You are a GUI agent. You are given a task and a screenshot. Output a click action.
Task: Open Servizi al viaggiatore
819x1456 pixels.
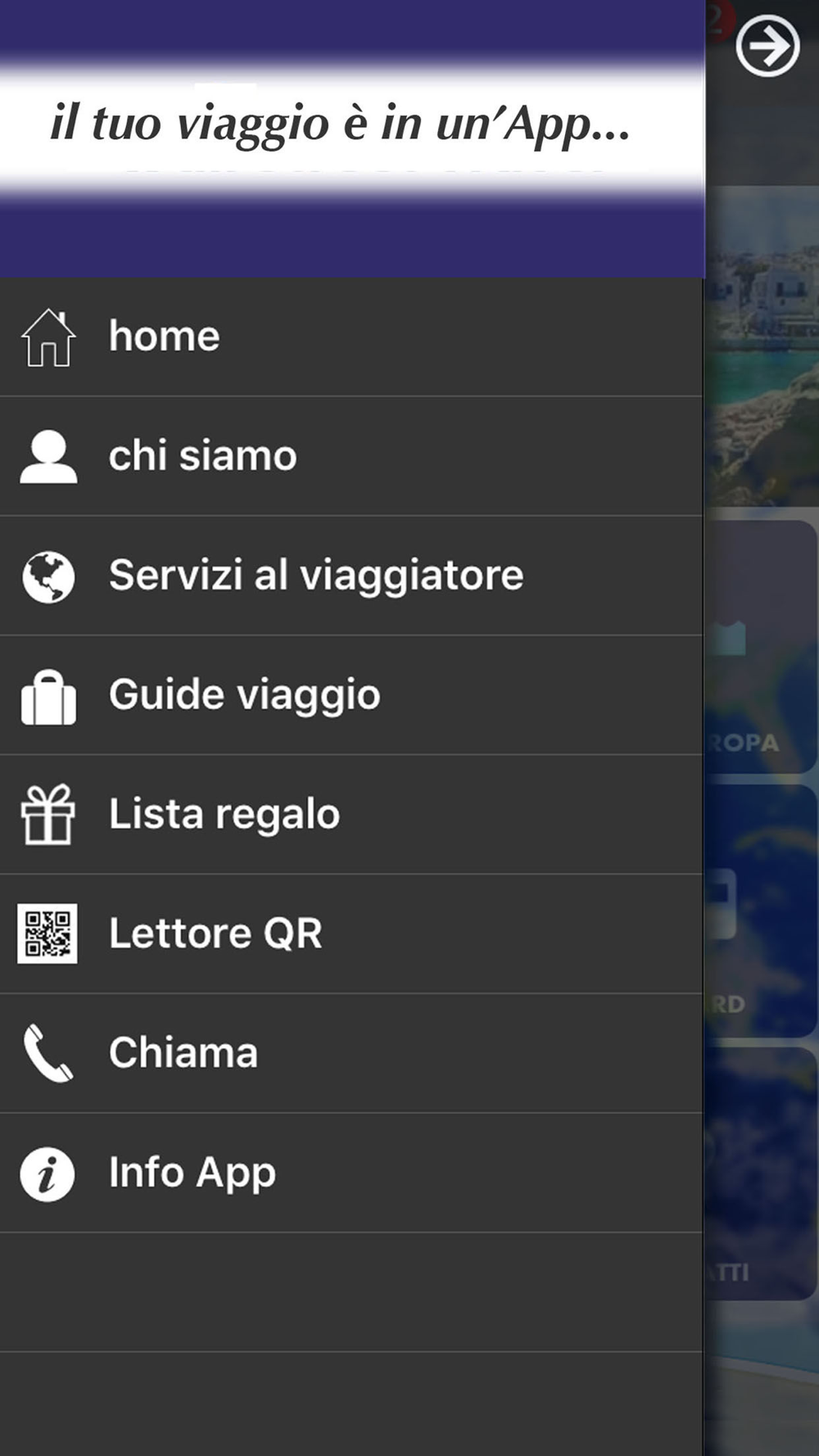point(315,575)
